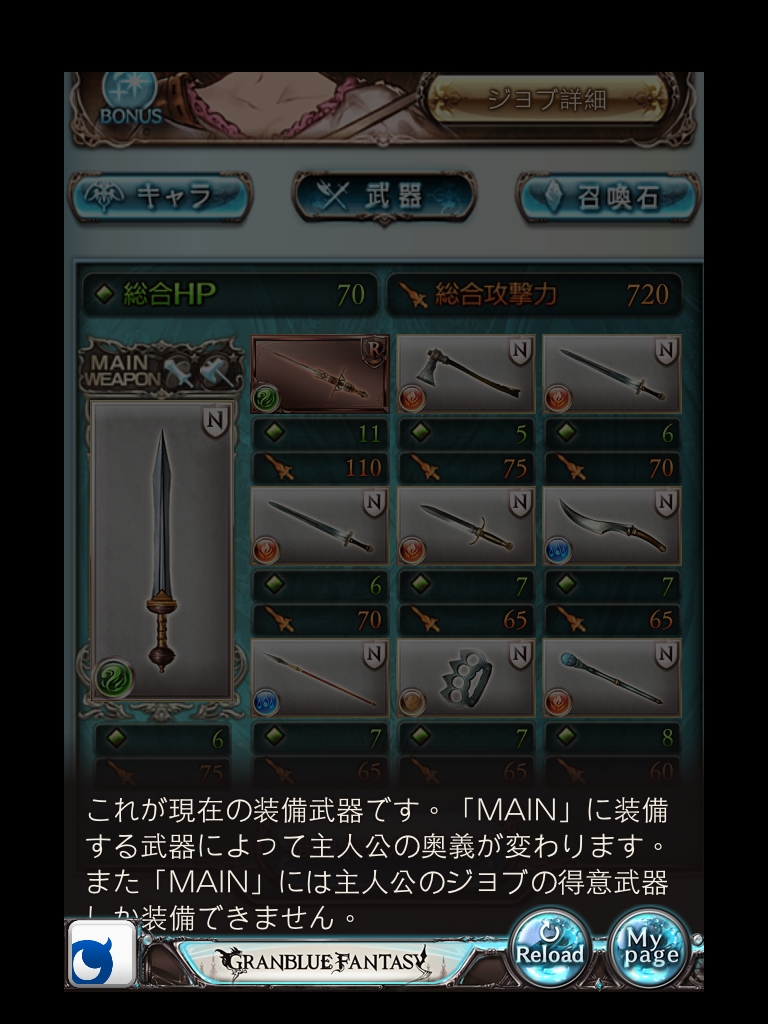Open the ジョブ詳細 job details button
The image size is (768, 1024).
[x=545, y=100]
